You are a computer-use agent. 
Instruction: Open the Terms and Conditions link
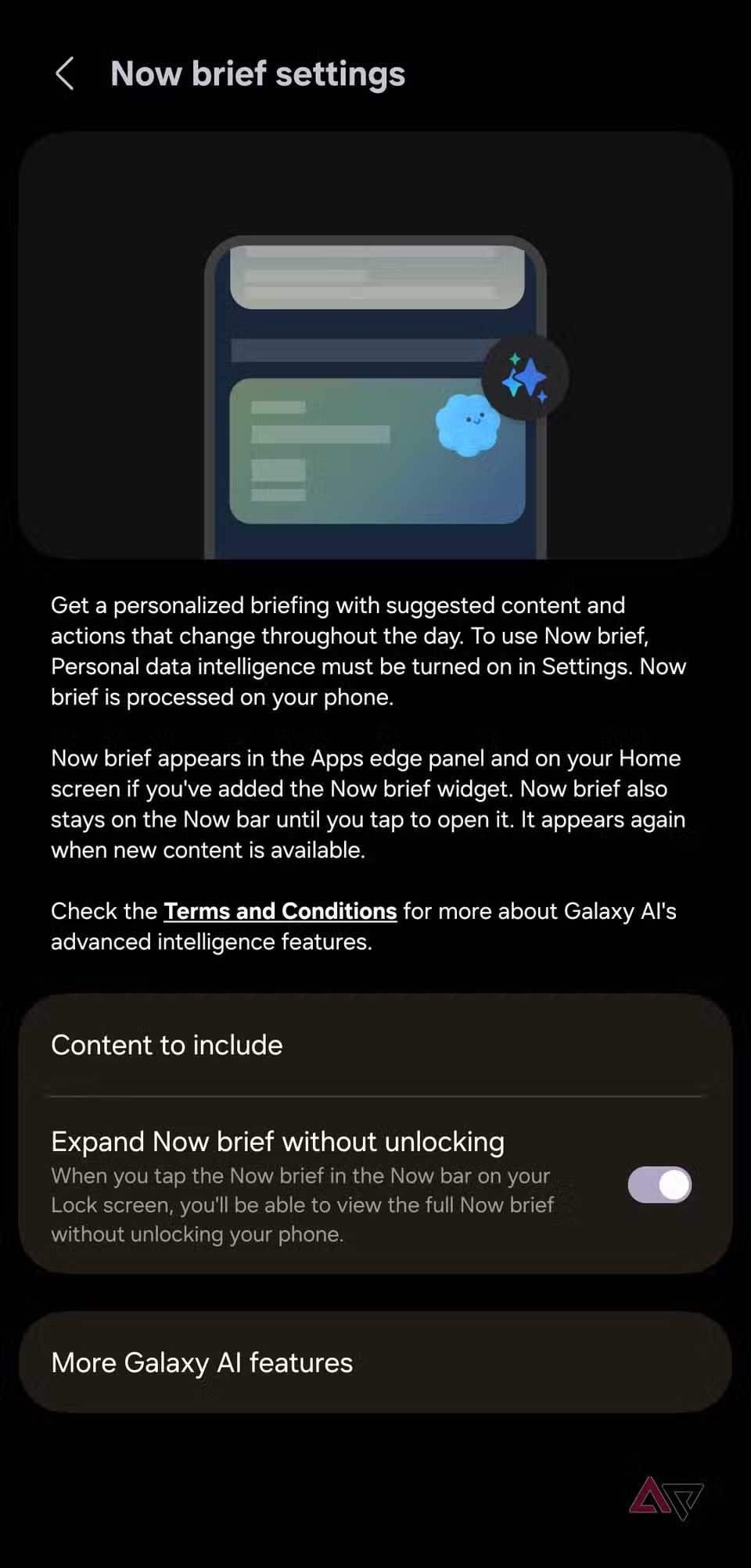point(280,911)
